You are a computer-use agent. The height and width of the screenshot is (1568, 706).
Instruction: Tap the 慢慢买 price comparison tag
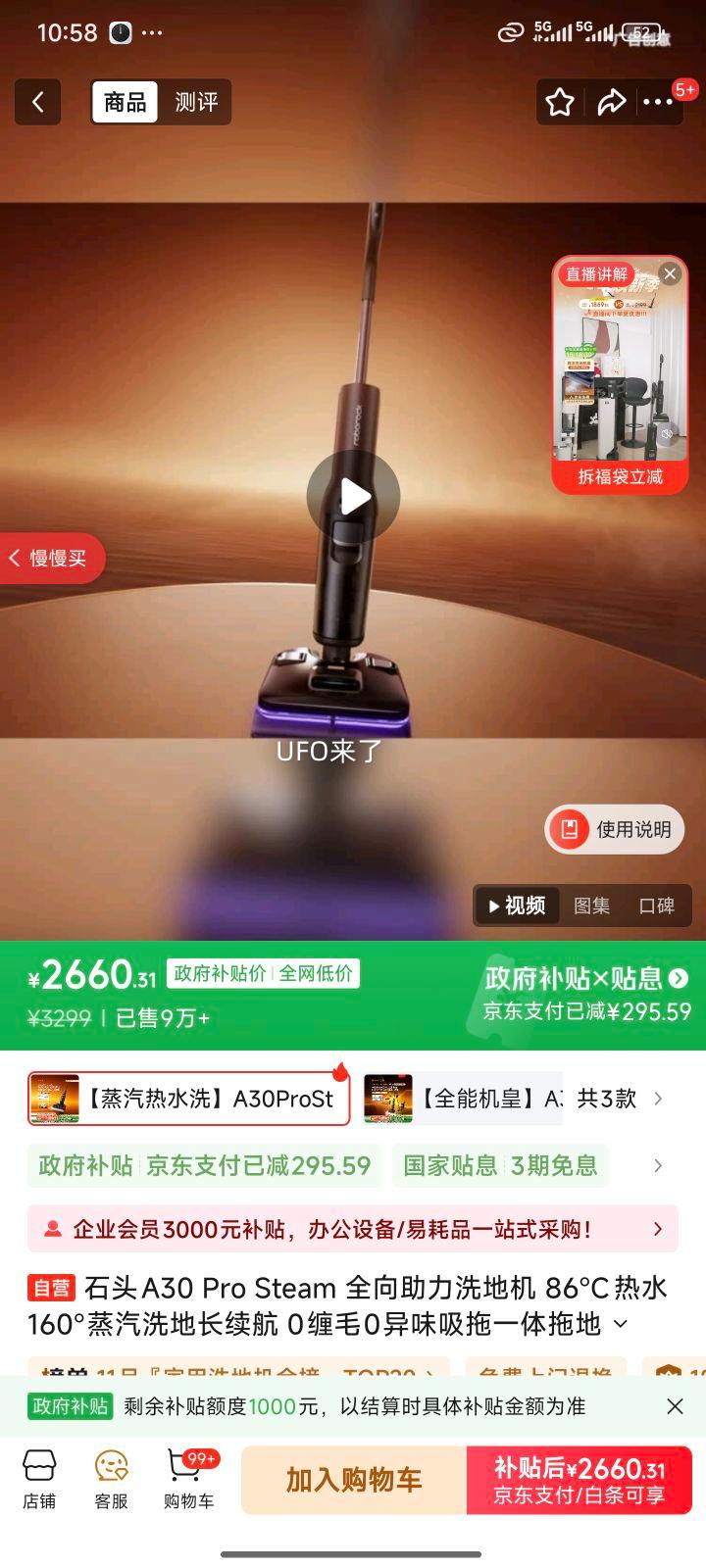click(x=49, y=557)
